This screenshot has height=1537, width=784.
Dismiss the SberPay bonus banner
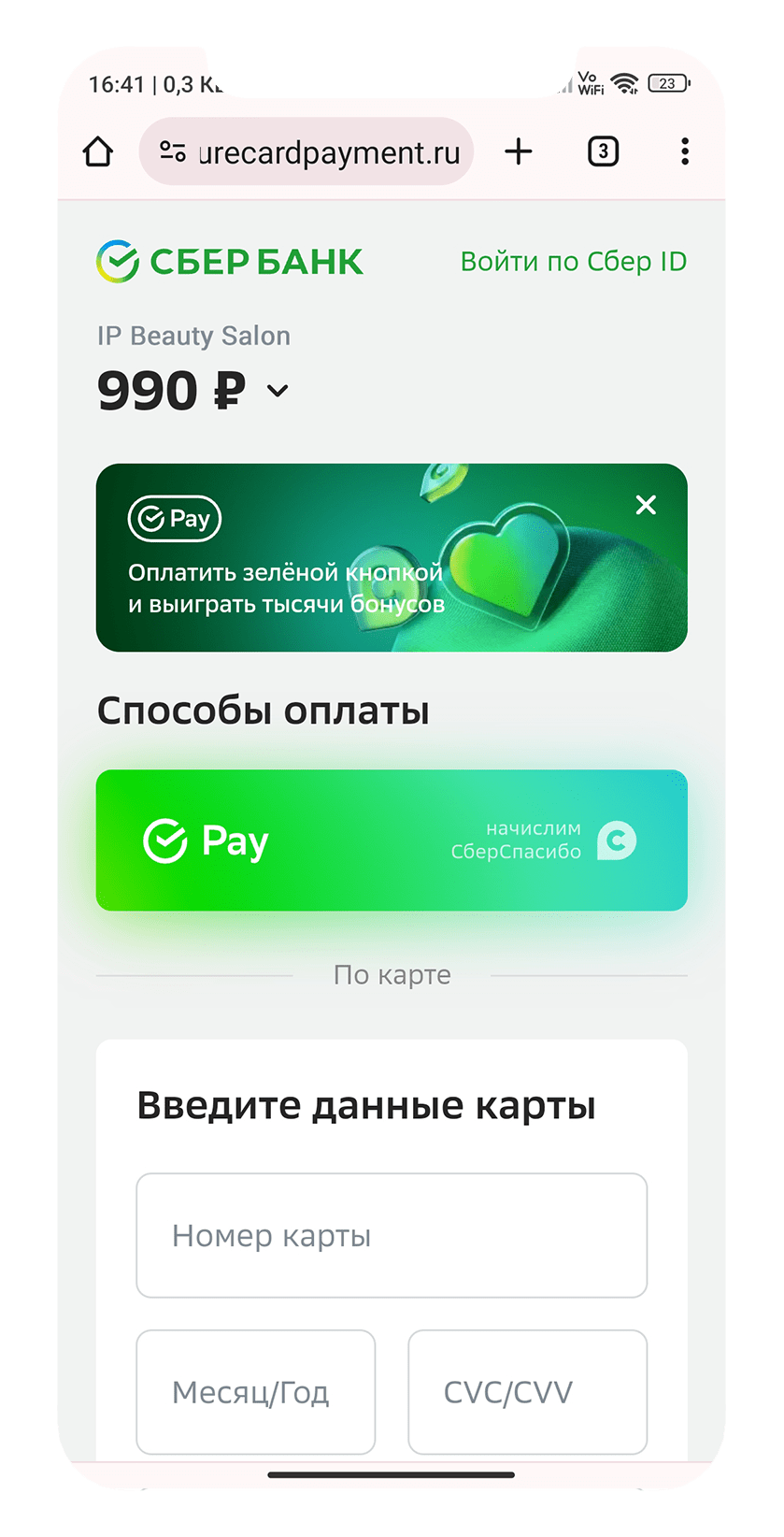[646, 505]
